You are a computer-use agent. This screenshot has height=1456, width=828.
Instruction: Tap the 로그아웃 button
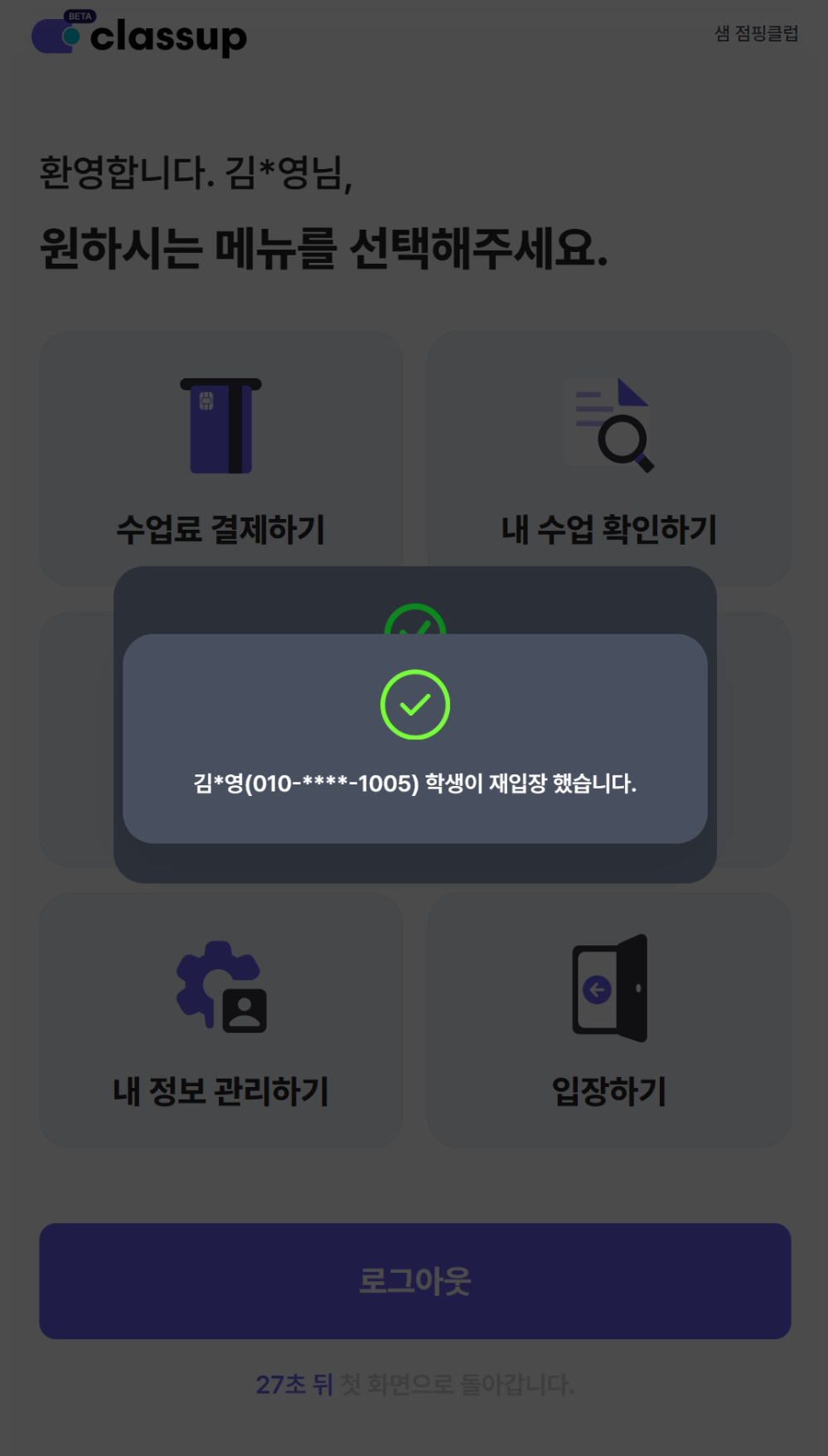(414, 1280)
